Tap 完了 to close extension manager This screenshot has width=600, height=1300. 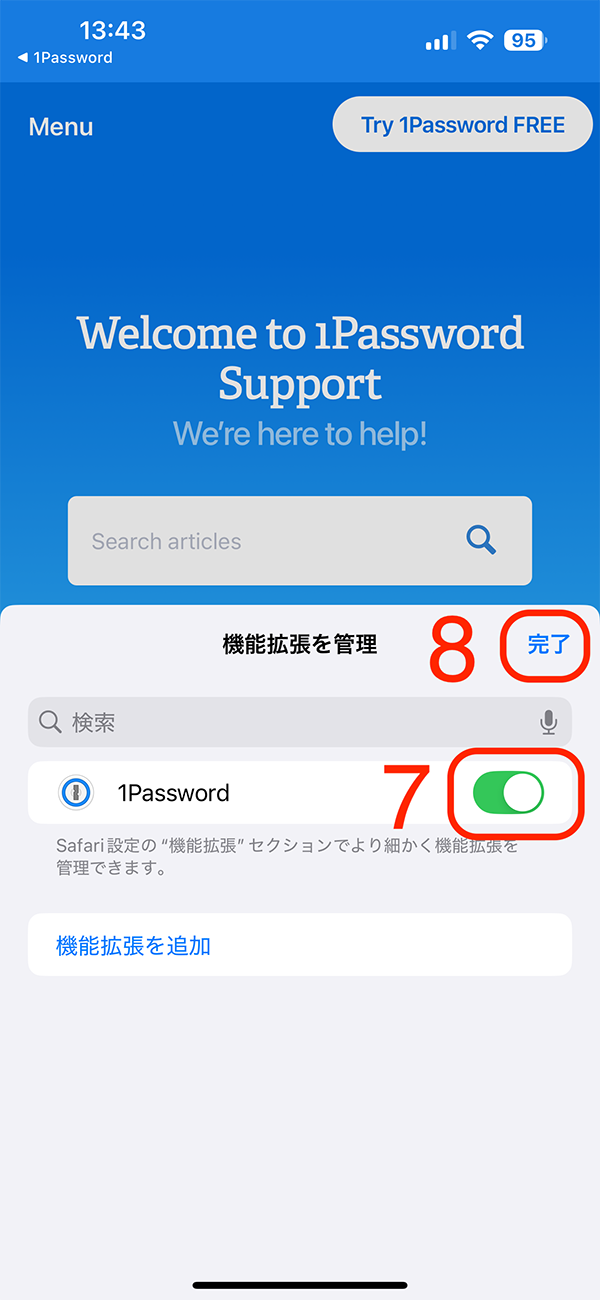click(548, 645)
